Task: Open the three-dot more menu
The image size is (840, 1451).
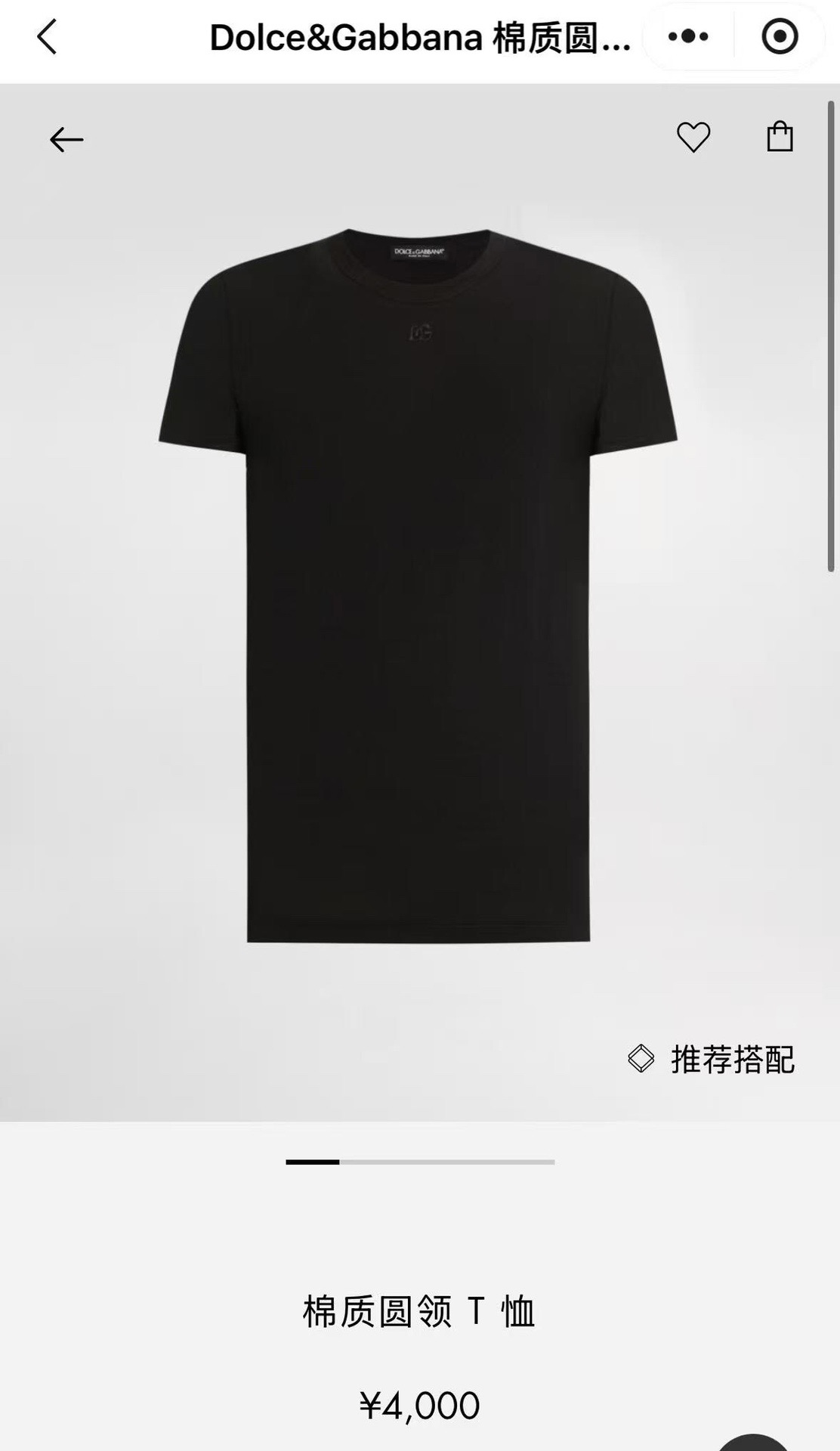Action: pos(688,36)
